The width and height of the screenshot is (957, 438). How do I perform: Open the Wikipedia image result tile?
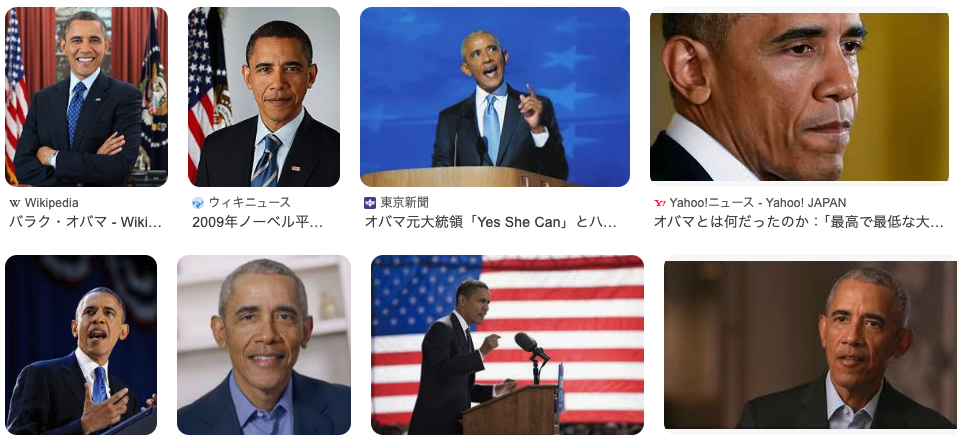click(x=86, y=96)
